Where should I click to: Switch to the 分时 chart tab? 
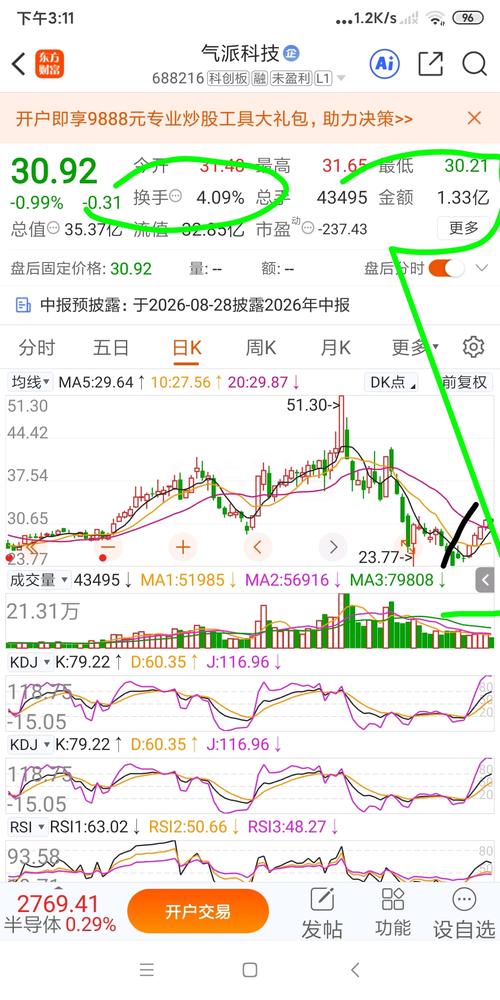37,348
